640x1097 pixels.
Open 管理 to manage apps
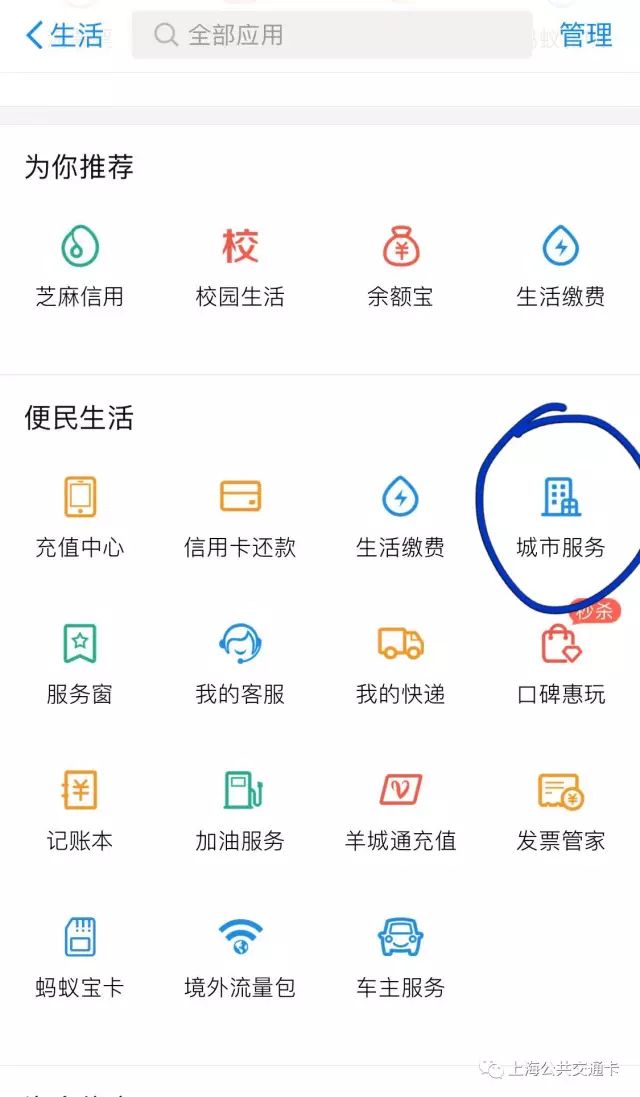tap(586, 35)
